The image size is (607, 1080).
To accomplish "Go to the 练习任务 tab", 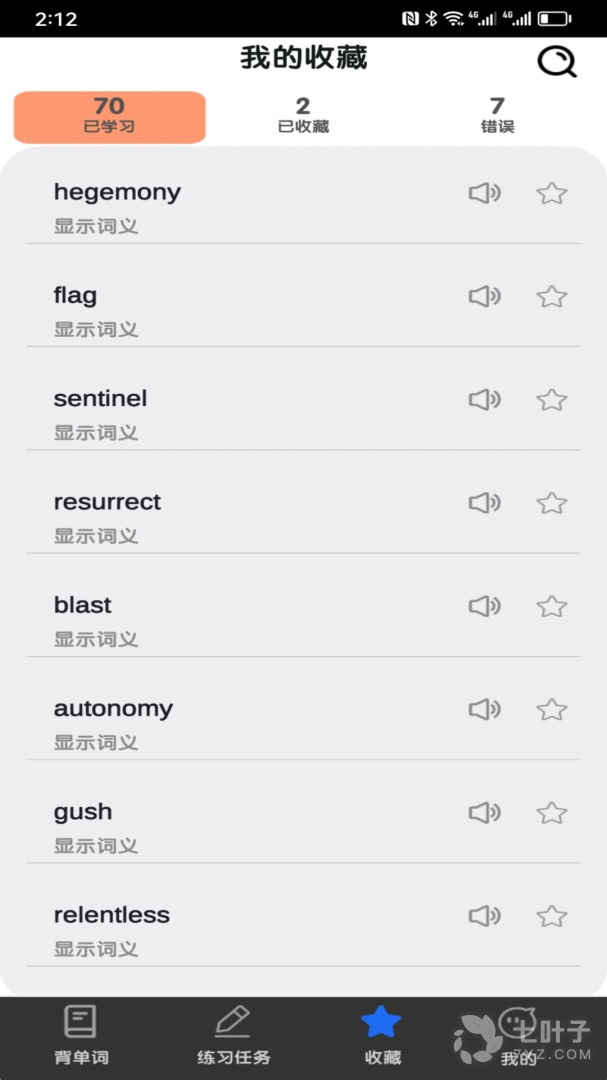I will tap(233, 1036).
